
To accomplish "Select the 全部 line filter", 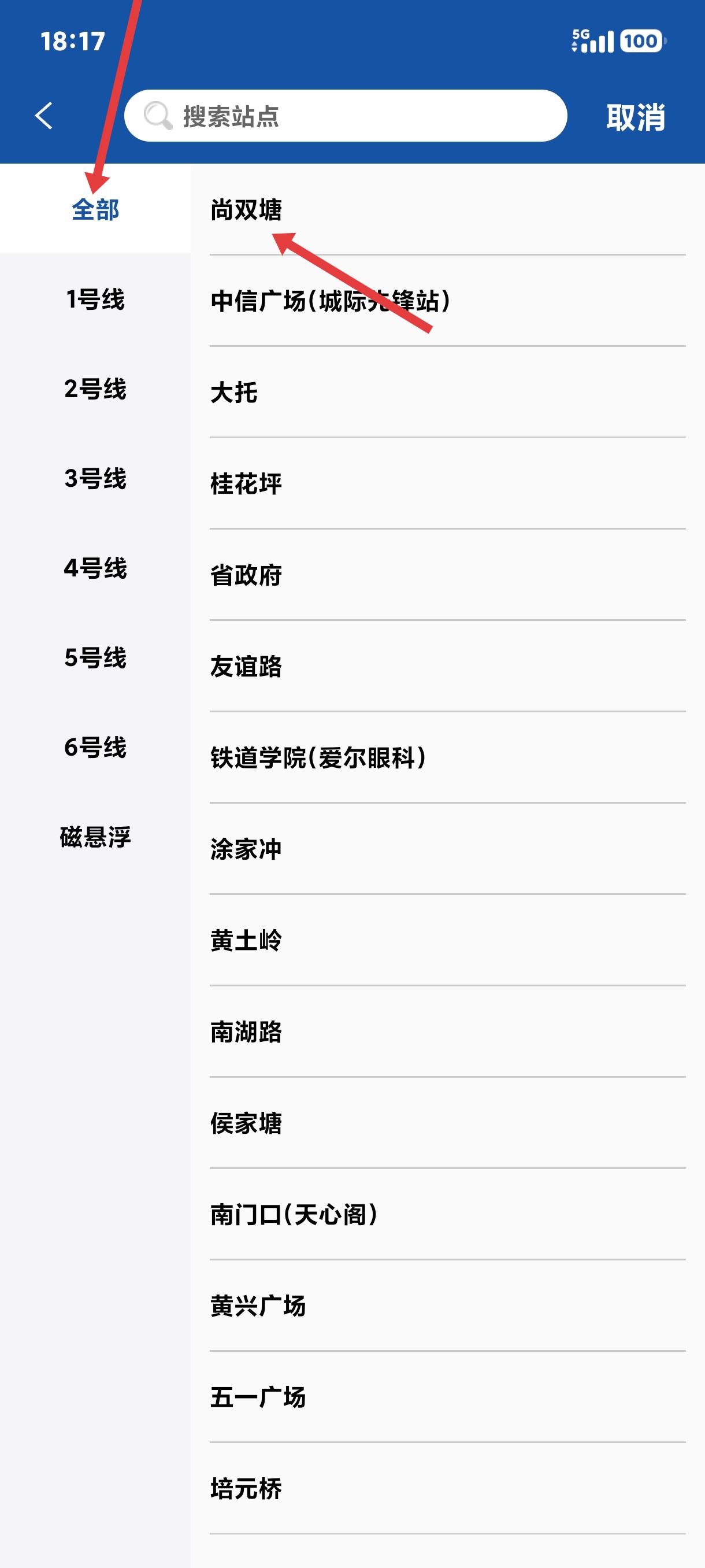I will click(x=95, y=209).
